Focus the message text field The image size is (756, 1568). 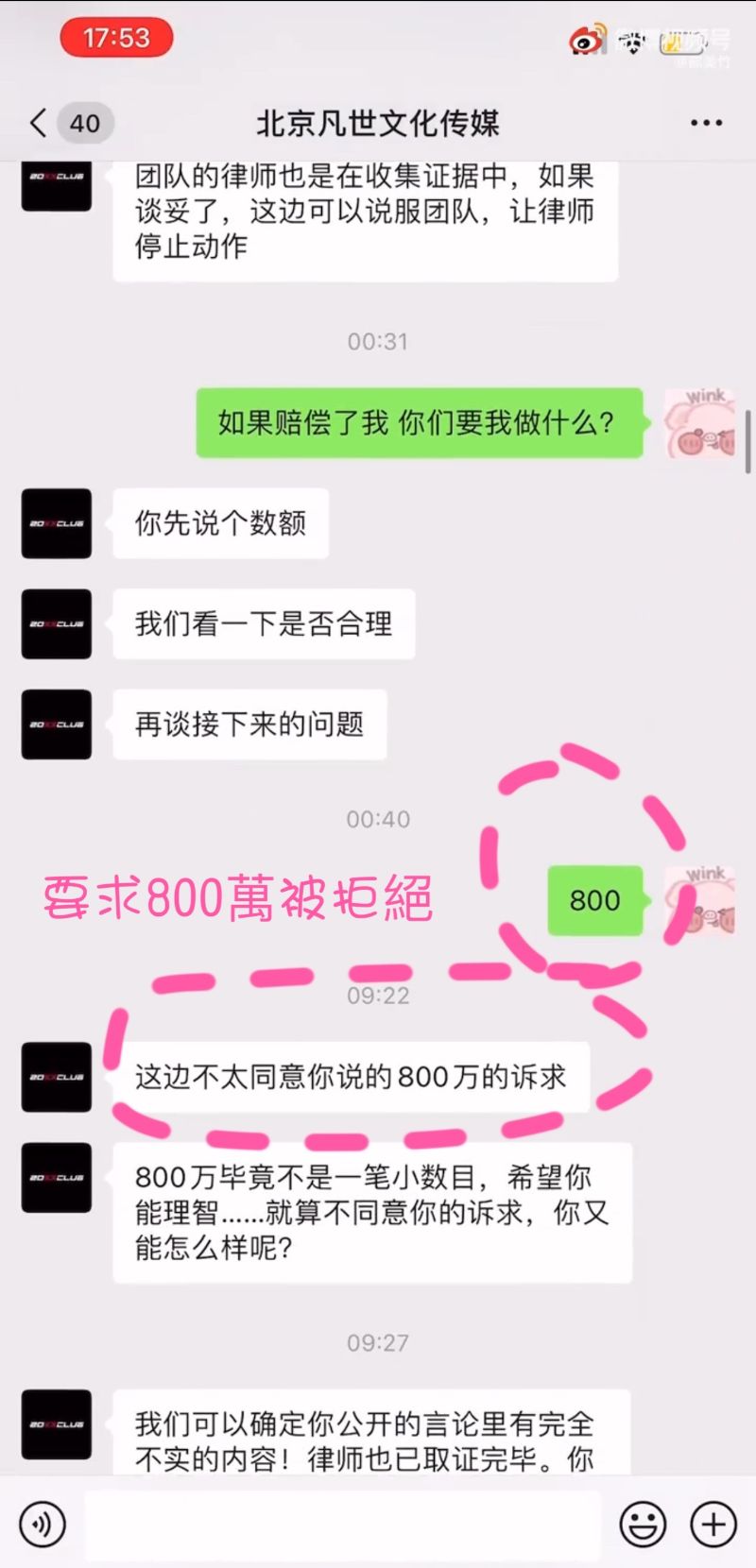(342, 1524)
